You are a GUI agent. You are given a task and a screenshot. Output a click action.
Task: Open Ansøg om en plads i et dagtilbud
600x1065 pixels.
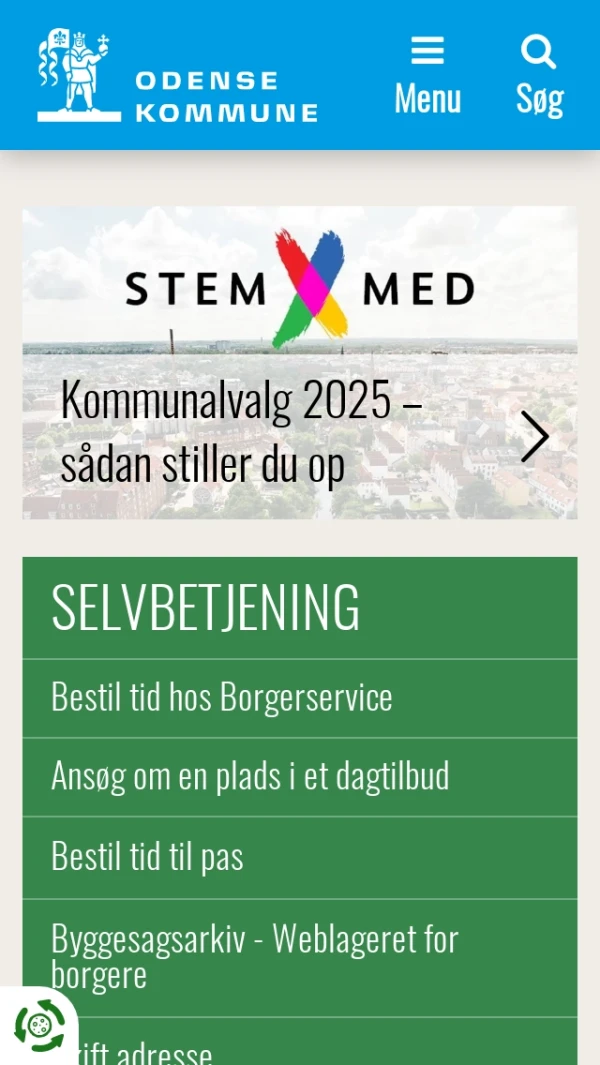(250, 777)
